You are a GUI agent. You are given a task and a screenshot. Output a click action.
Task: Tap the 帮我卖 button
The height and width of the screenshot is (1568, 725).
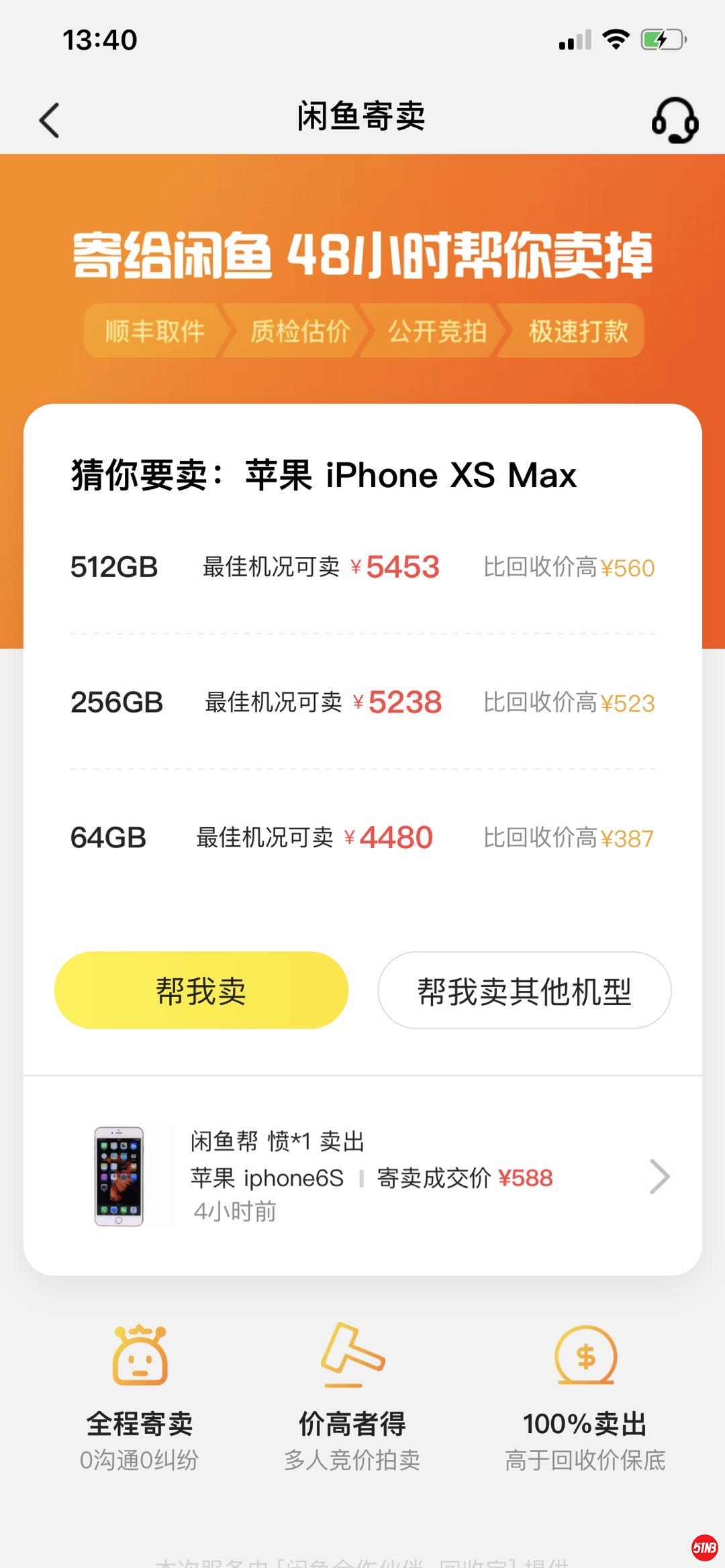pyautogui.click(x=201, y=990)
